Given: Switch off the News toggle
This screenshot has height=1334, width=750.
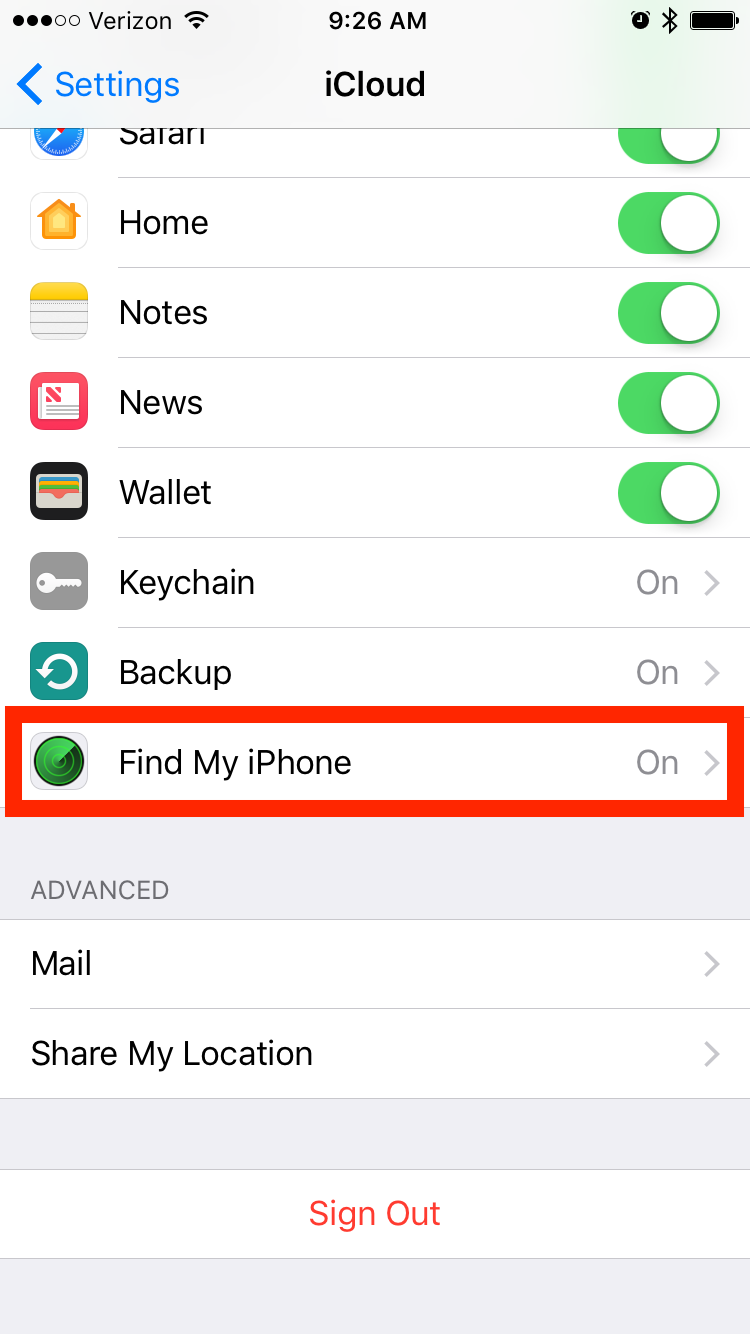Looking at the screenshot, I should (668, 403).
